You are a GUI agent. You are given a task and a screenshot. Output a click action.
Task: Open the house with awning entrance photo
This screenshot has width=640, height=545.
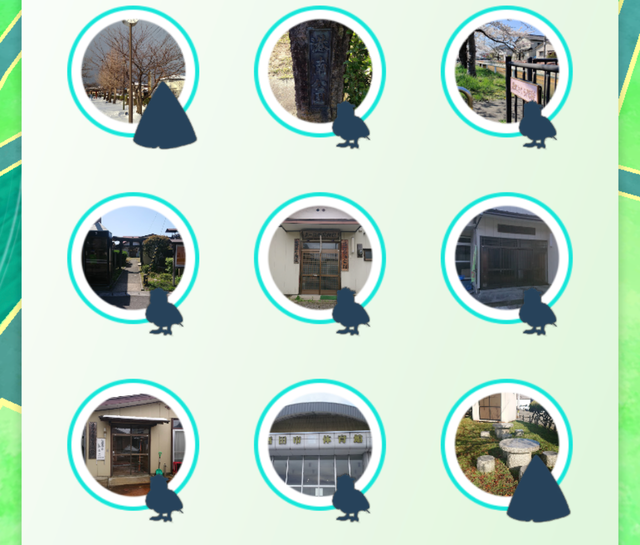click(132, 443)
